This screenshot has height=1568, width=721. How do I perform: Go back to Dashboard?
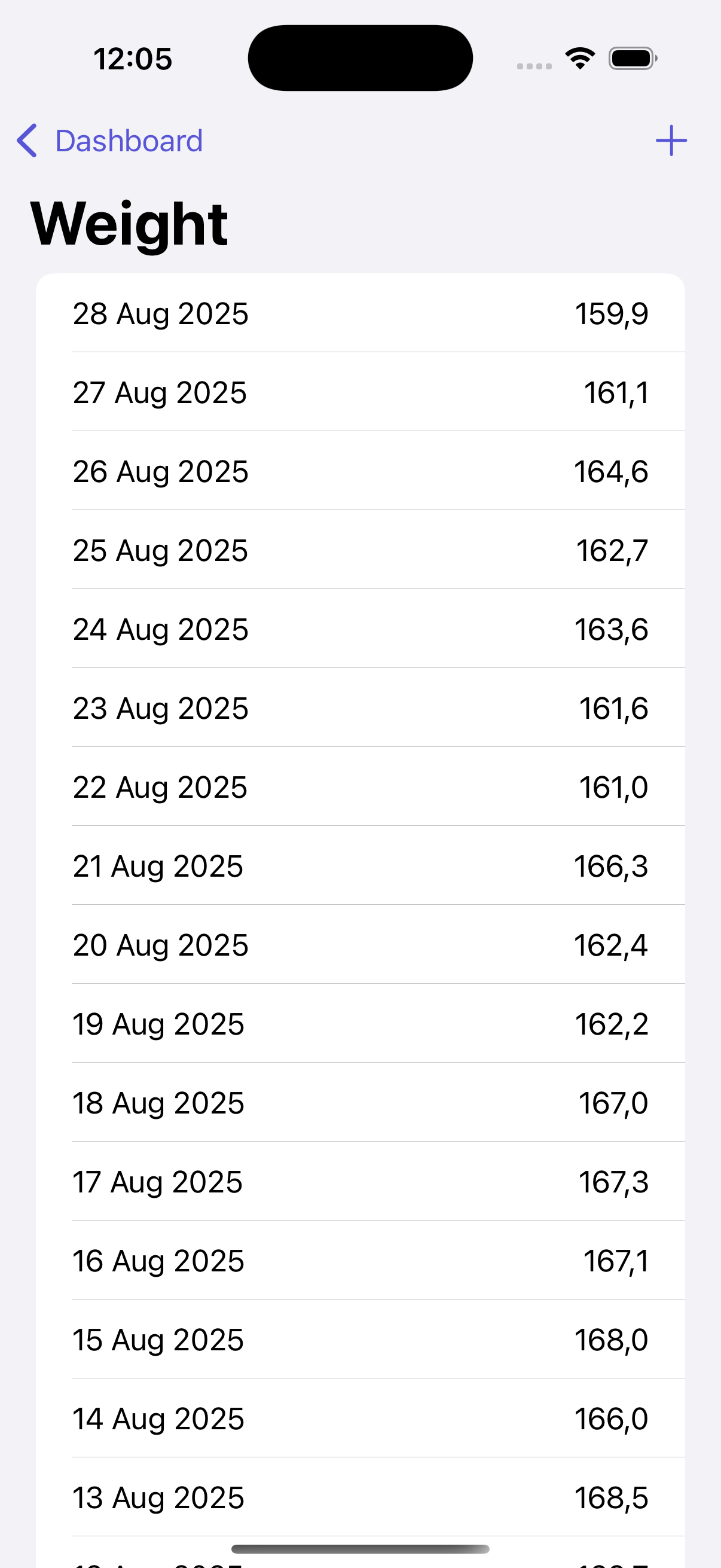pos(109,141)
